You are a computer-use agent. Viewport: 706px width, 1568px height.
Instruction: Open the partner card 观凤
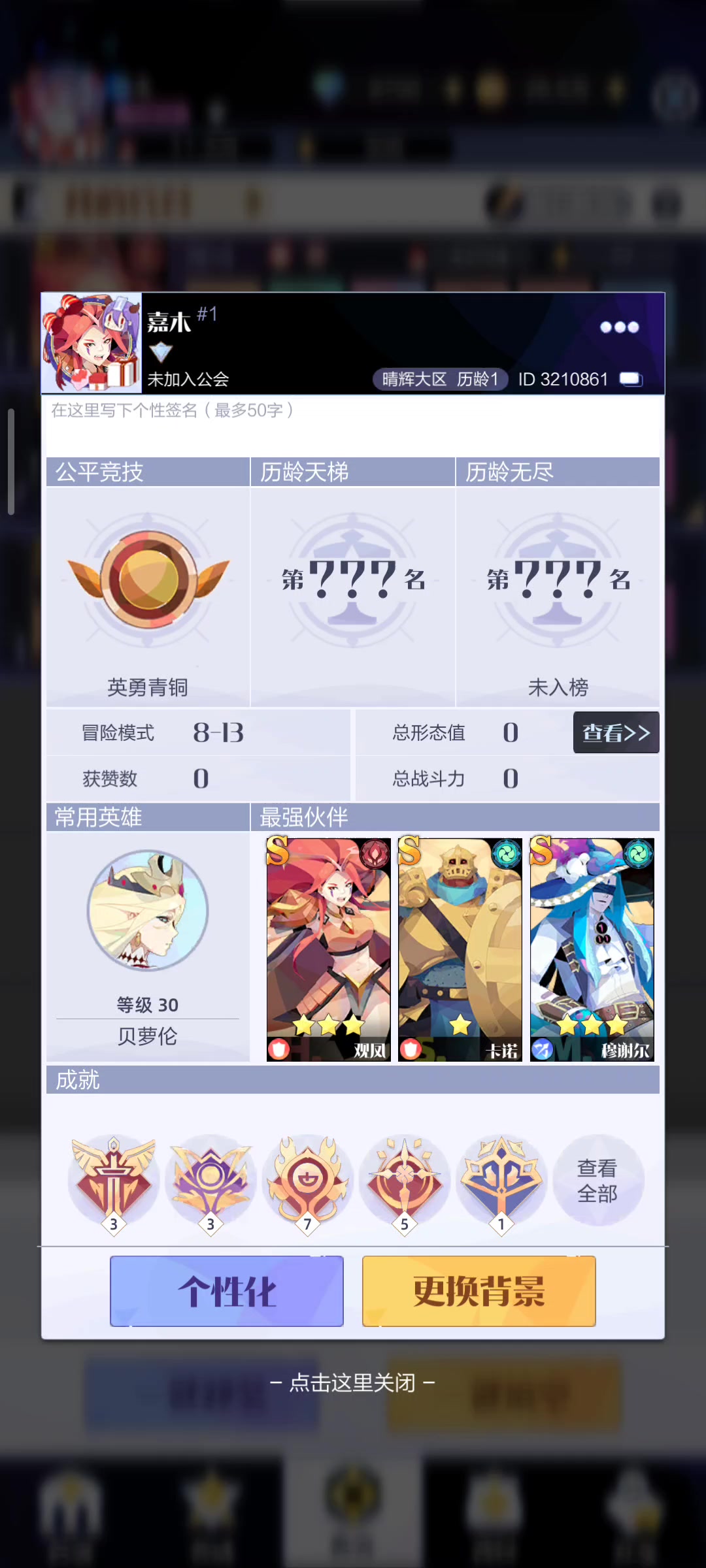328,949
